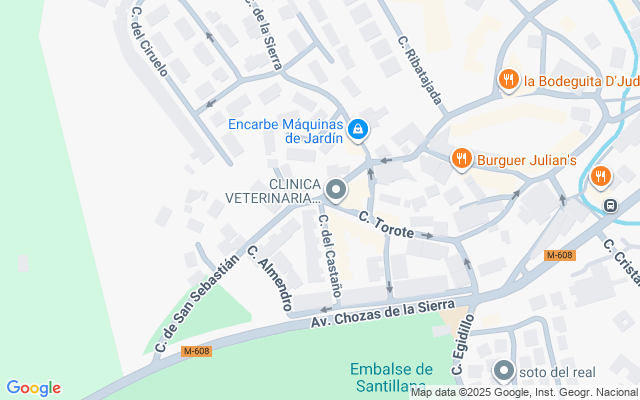Open the Google logo link
Screen dimensions: 640x400
pos(33,388)
